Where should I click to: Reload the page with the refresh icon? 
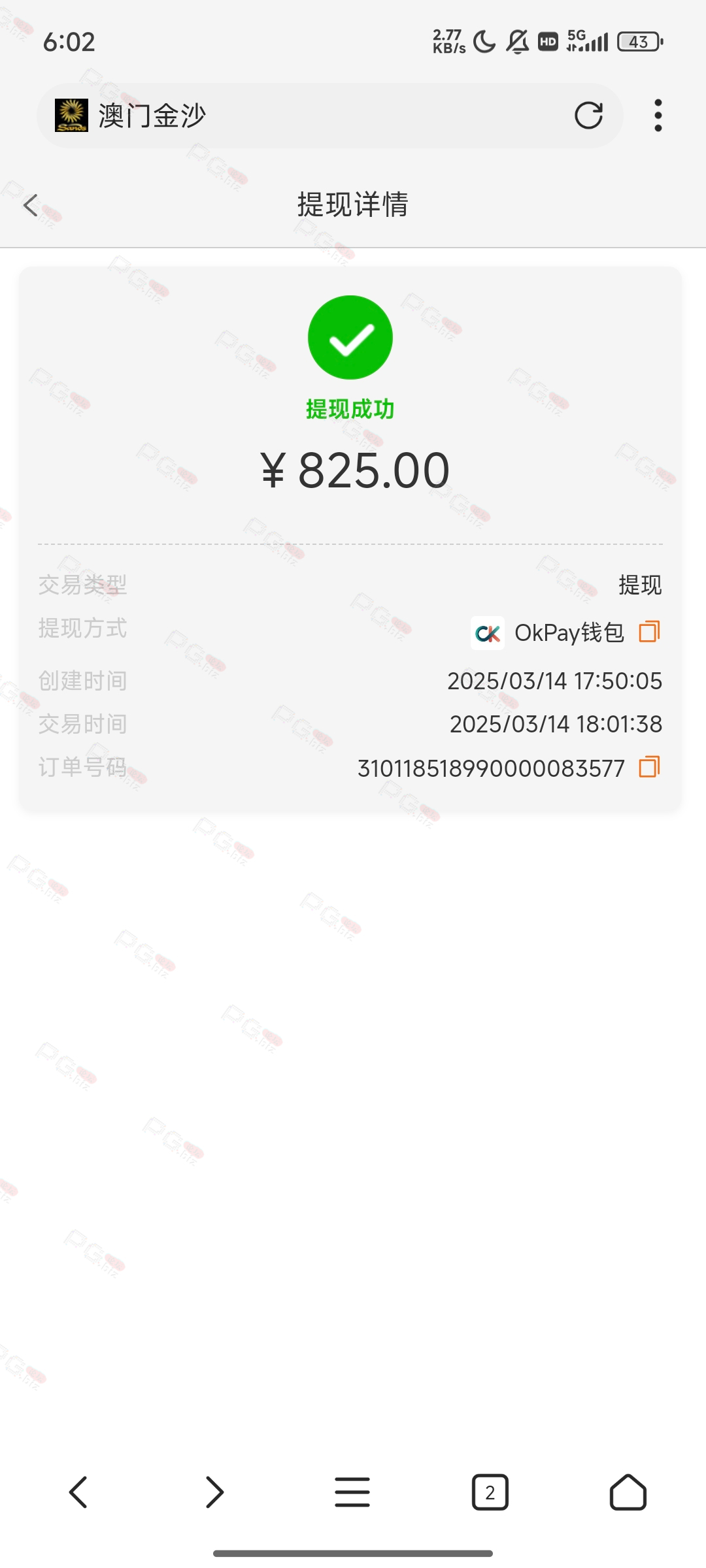[588, 116]
